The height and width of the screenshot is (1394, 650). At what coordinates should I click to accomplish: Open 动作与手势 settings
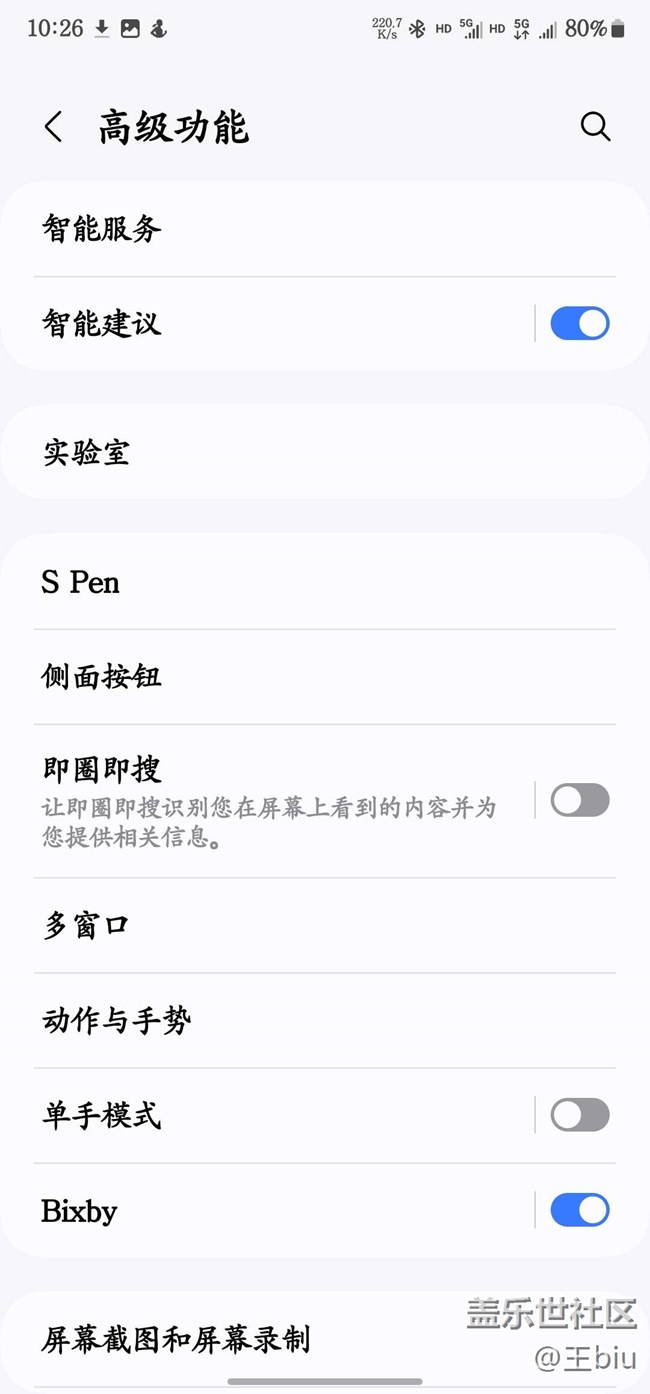pos(300,1020)
